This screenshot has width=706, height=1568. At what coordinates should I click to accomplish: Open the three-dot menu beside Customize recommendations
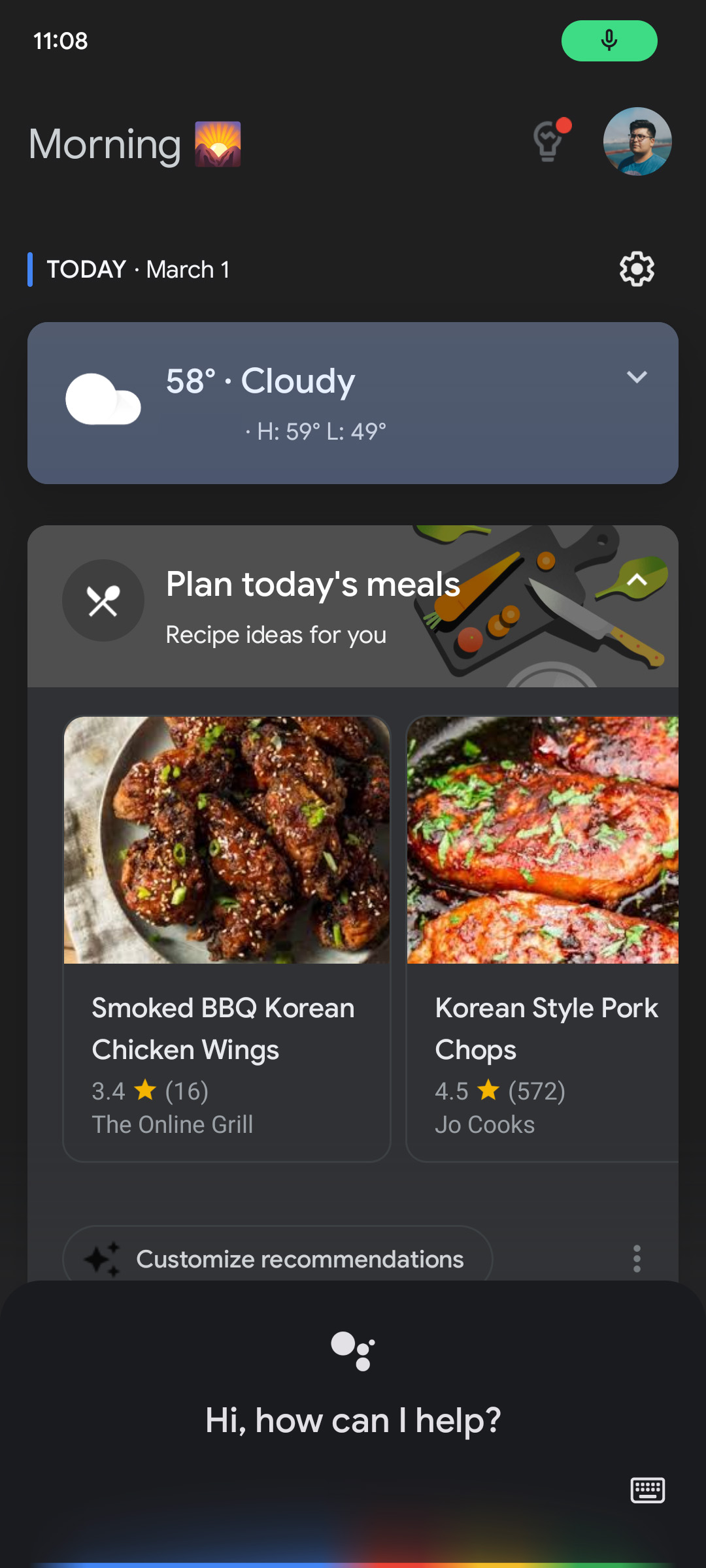pyautogui.click(x=637, y=1258)
